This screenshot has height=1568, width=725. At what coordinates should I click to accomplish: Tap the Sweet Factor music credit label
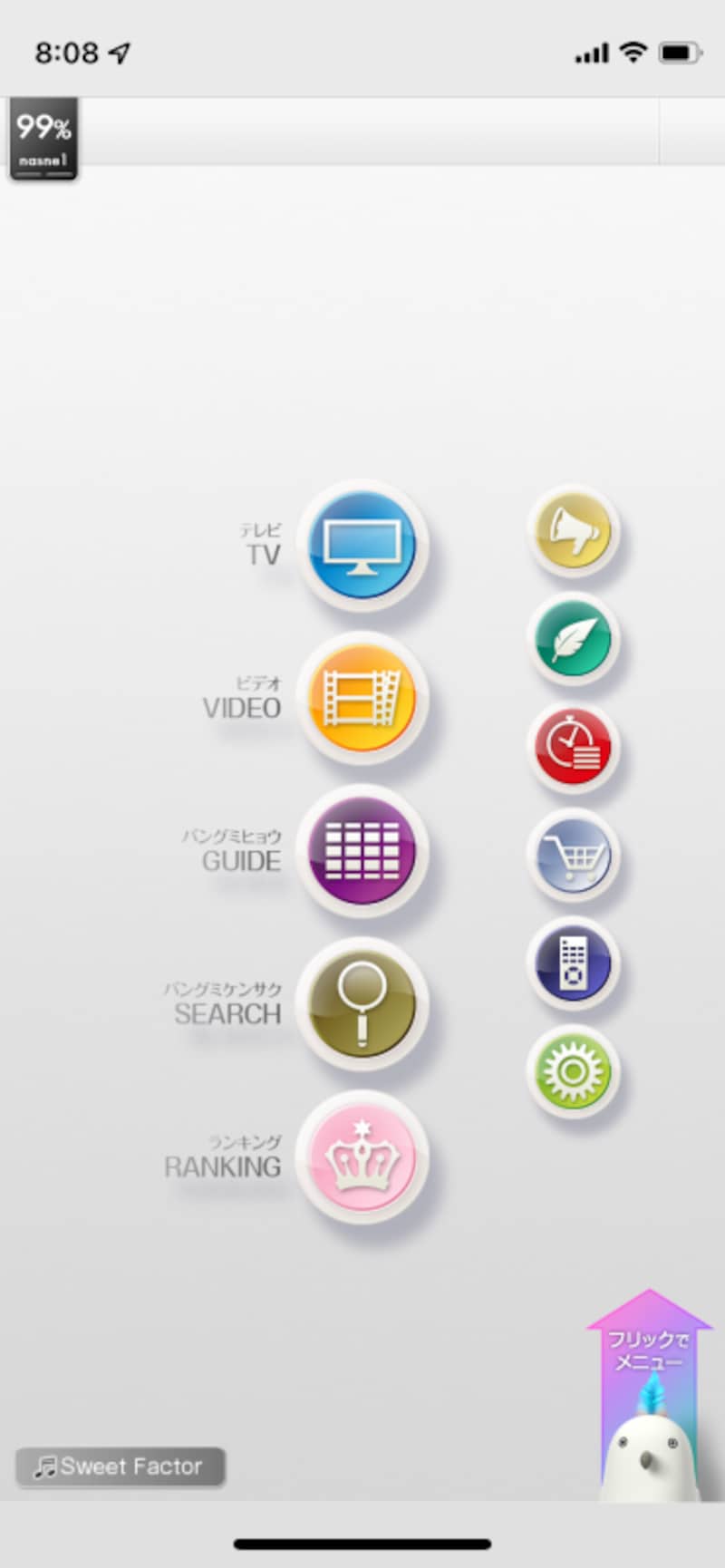click(119, 1466)
